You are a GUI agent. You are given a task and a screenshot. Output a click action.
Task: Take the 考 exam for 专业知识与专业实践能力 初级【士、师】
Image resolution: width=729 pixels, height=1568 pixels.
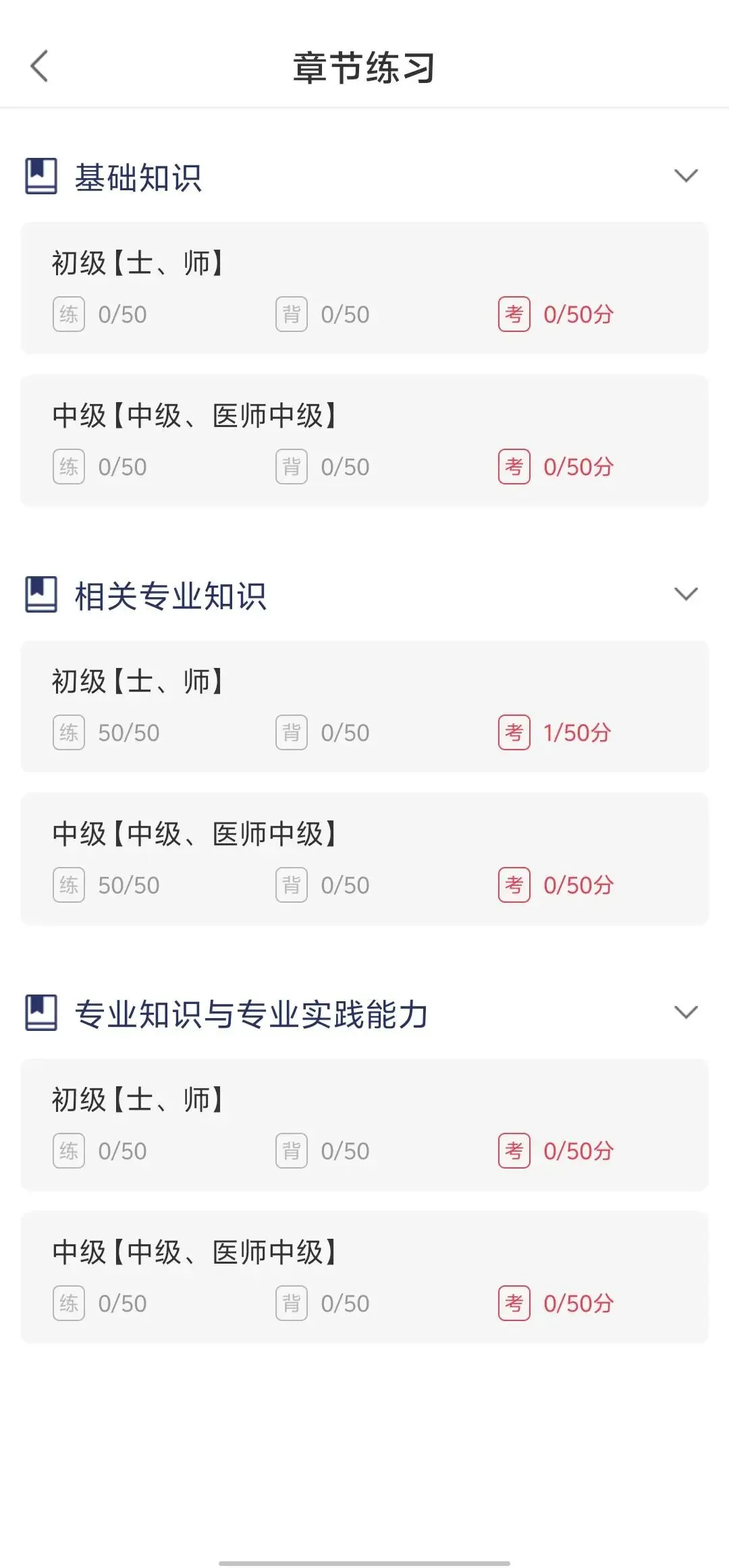click(556, 1151)
